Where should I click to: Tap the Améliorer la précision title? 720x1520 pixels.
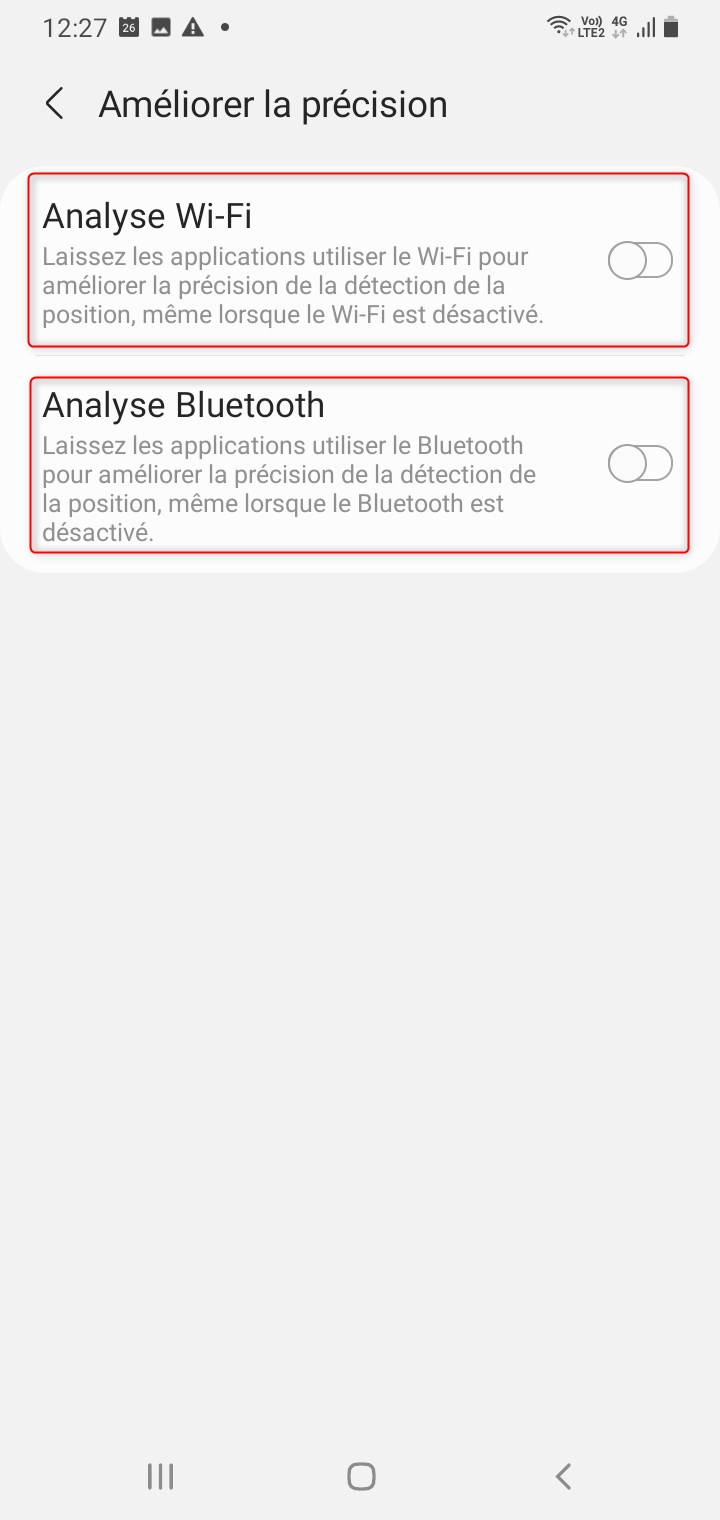click(x=272, y=103)
